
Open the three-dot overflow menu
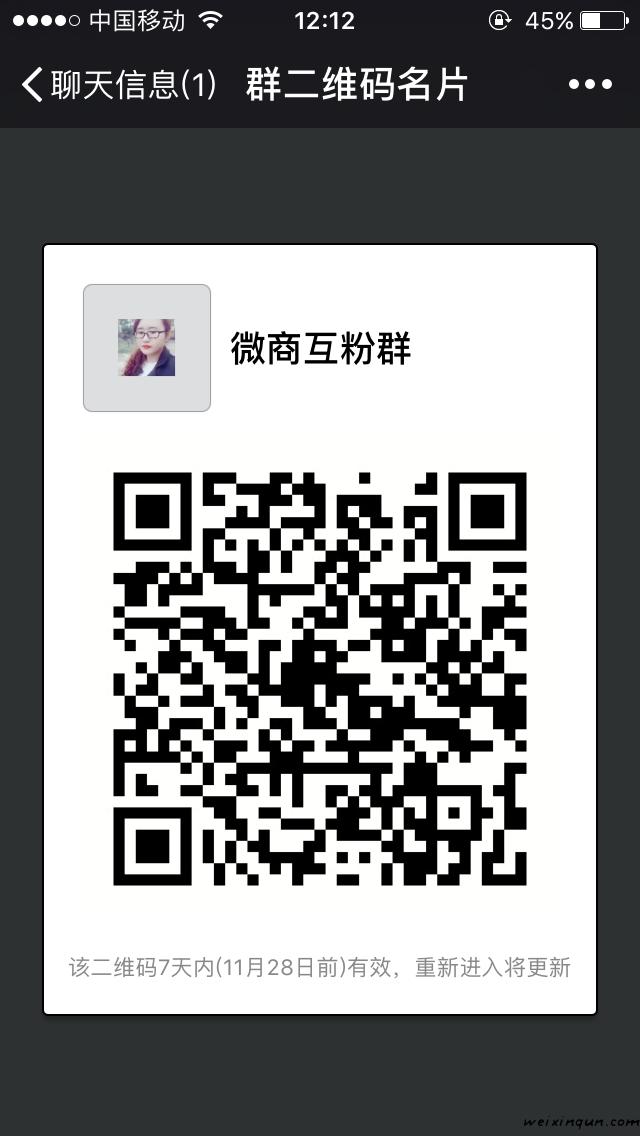[589, 85]
